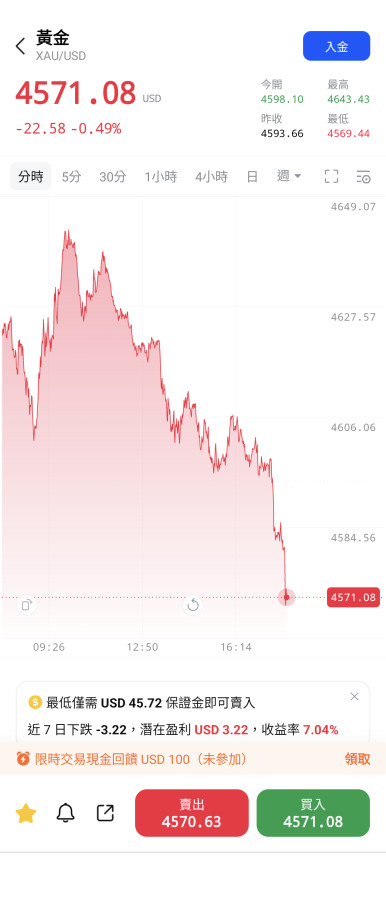Expand the 週 period dropdown

pyautogui.click(x=289, y=176)
